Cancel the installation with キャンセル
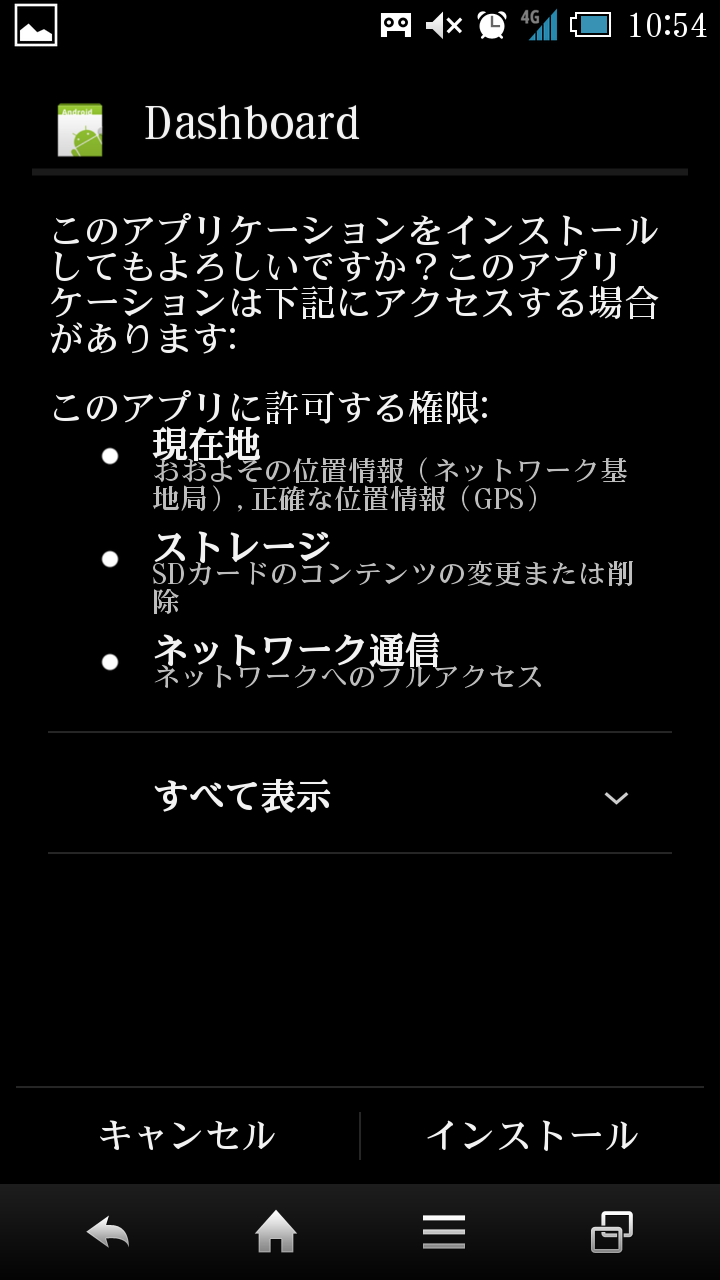 point(187,1135)
